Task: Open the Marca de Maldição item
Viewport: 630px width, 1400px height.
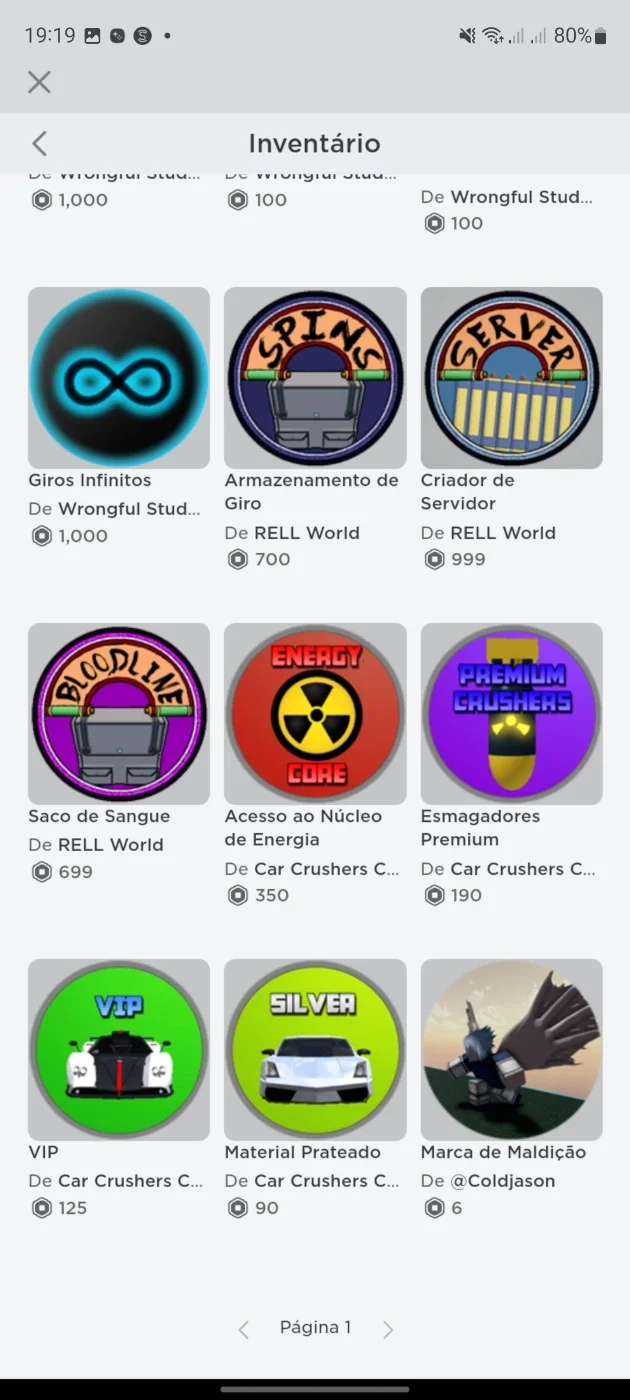Action: point(512,1050)
